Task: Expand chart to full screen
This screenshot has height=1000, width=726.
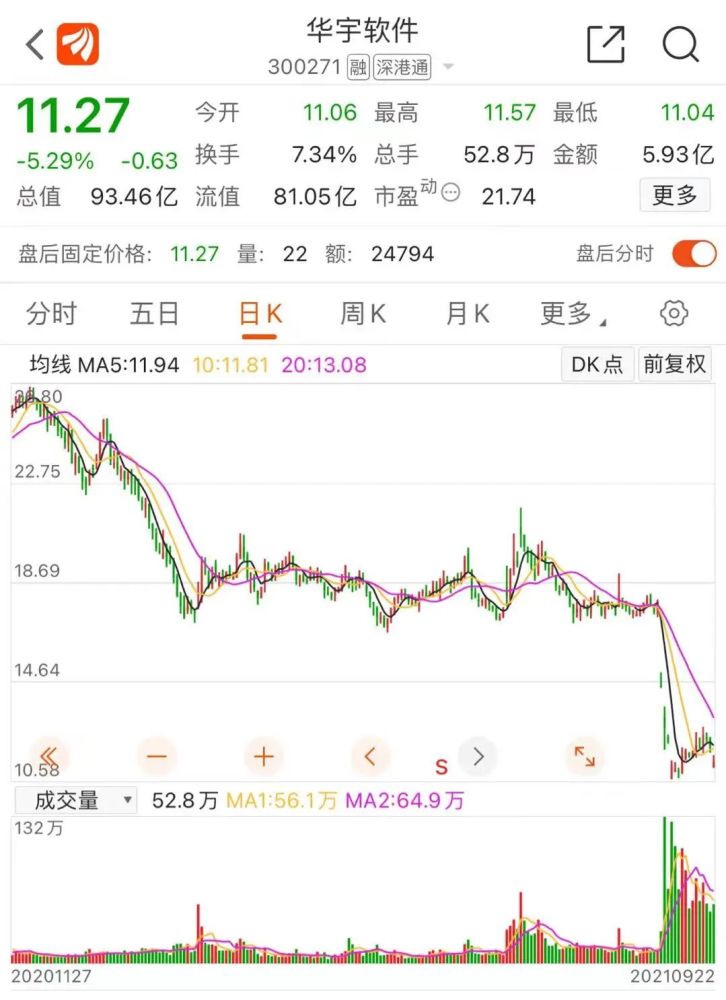Action: click(585, 756)
